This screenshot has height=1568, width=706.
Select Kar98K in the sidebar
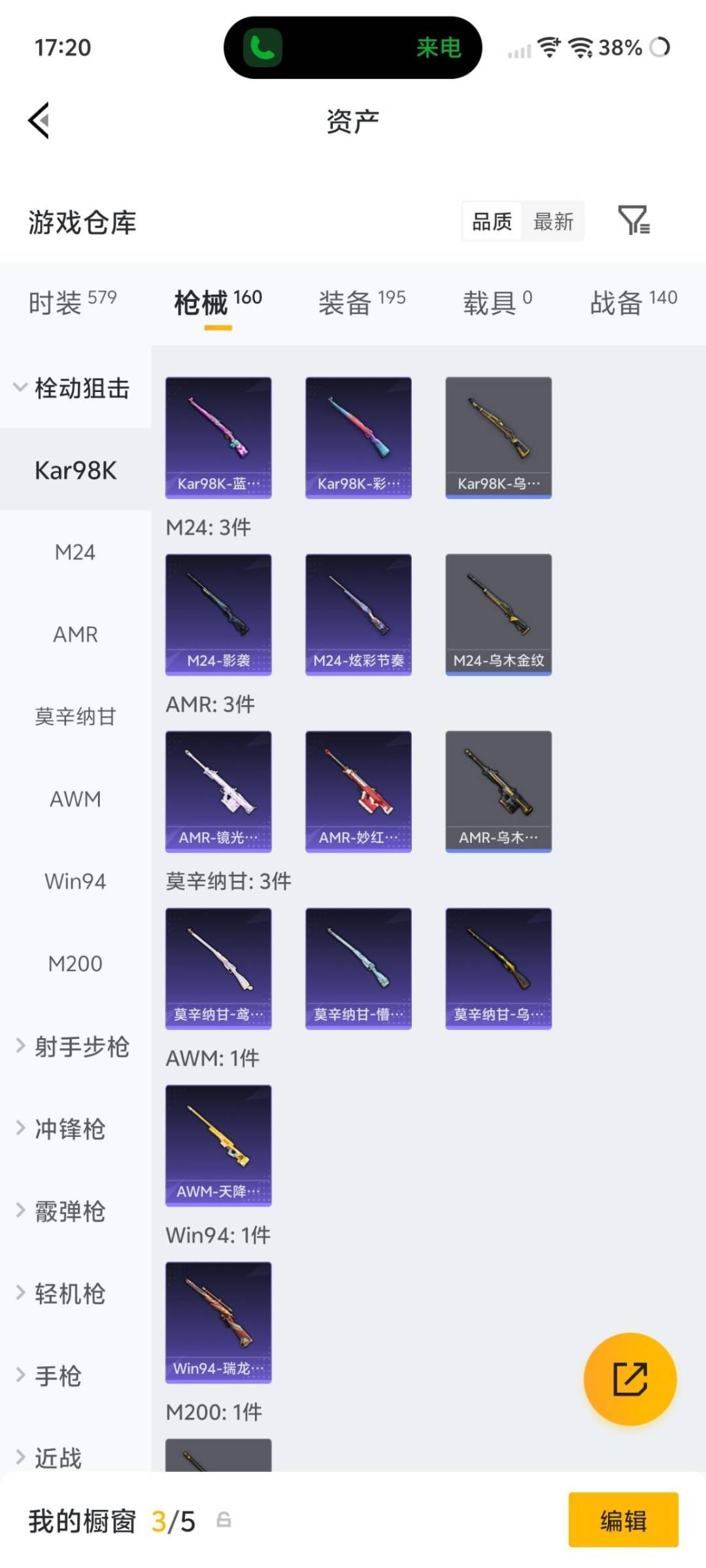point(74,470)
